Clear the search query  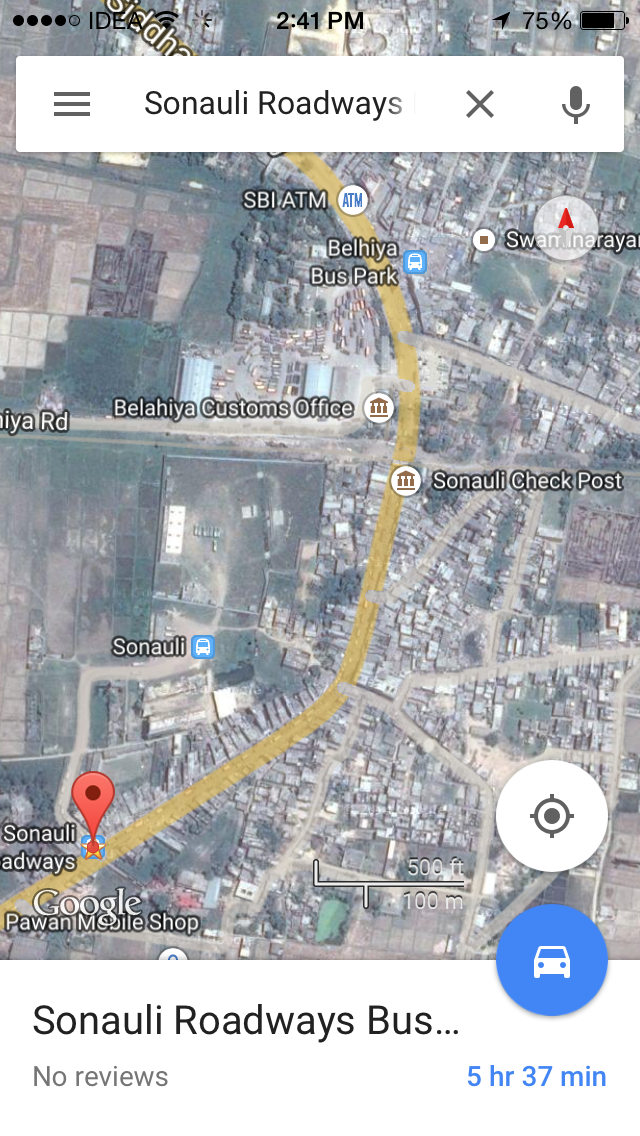[480, 104]
